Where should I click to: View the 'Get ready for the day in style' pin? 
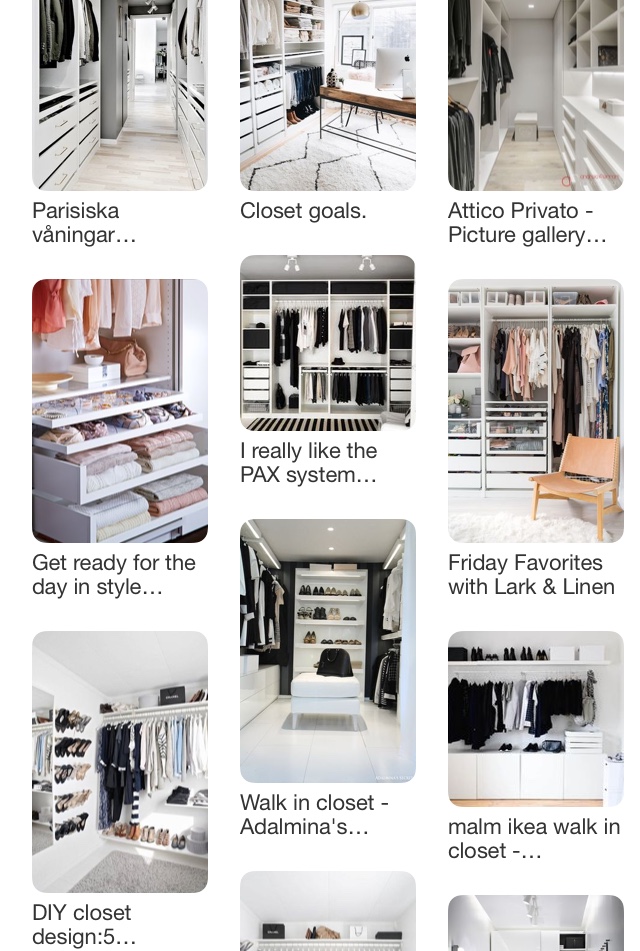119,410
